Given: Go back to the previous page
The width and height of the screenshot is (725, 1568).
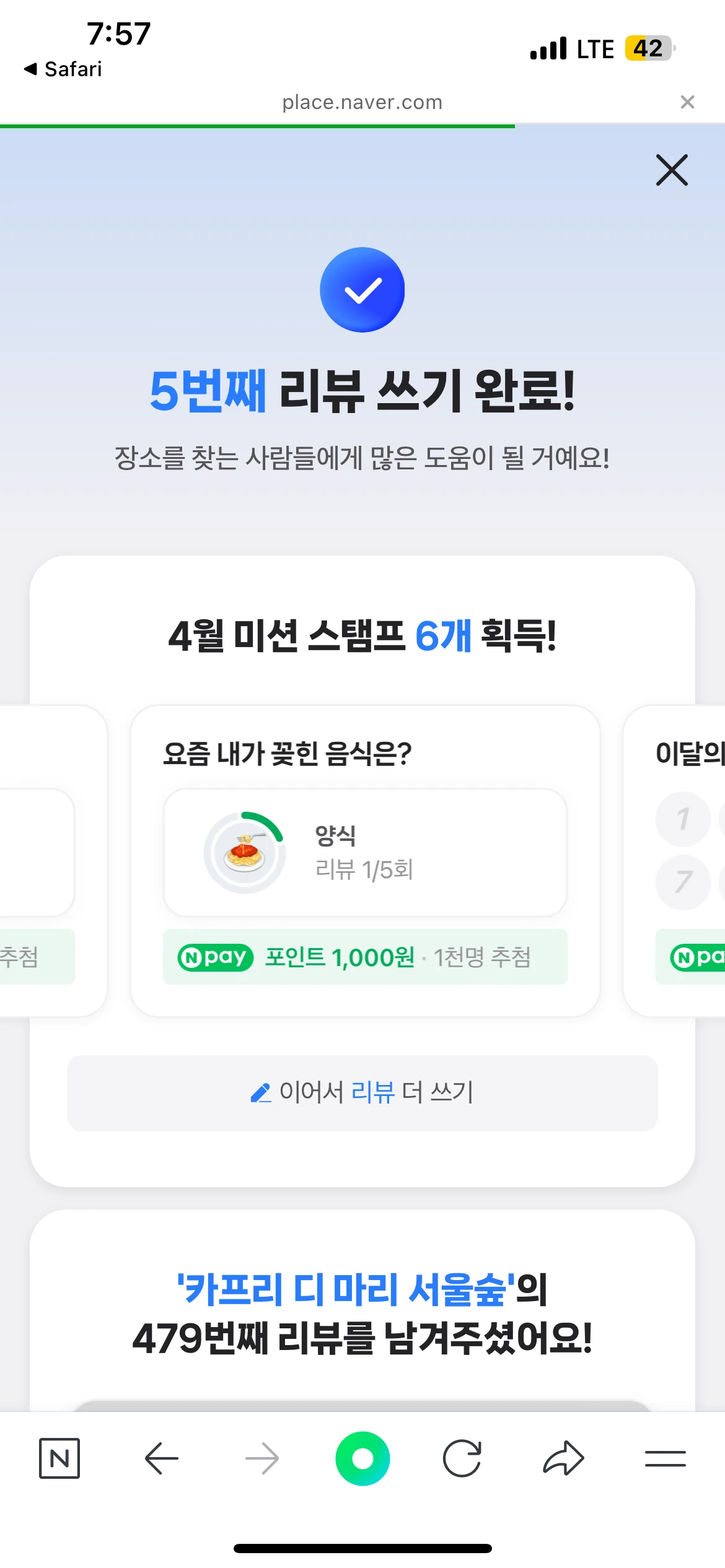Looking at the screenshot, I should [161, 1458].
